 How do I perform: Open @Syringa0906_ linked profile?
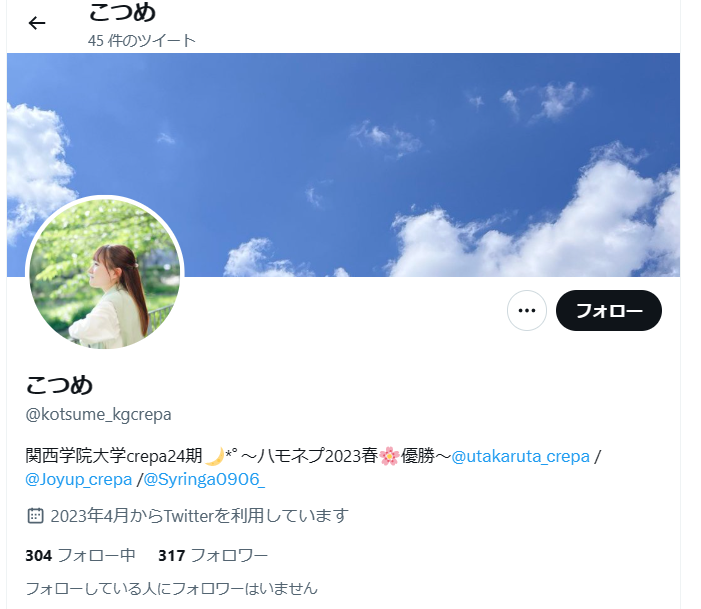(x=204, y=480)
